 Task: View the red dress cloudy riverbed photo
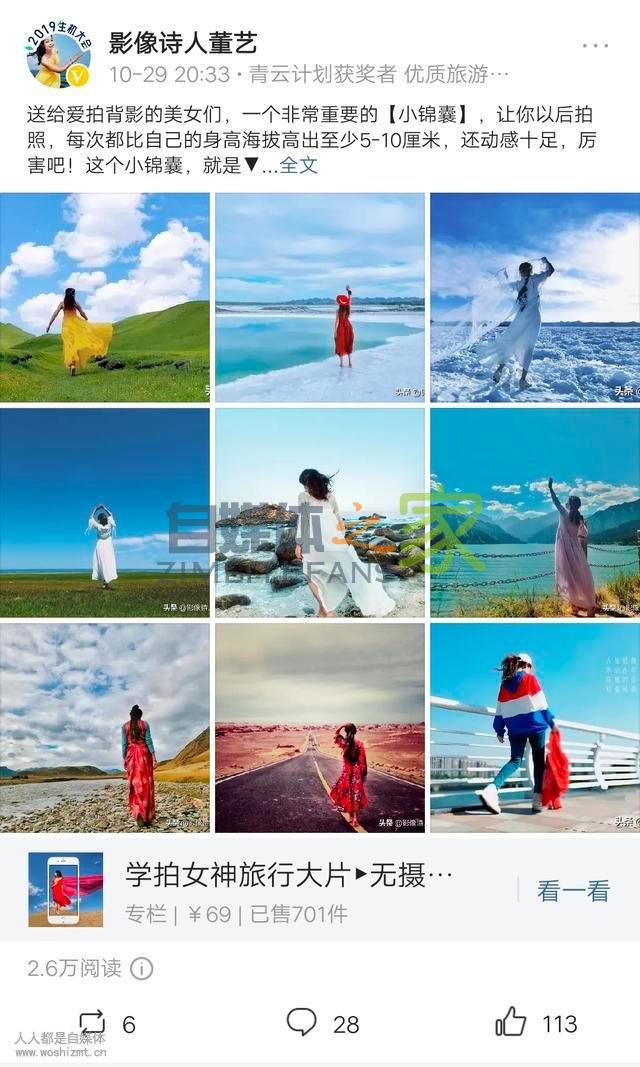point(105,727)
